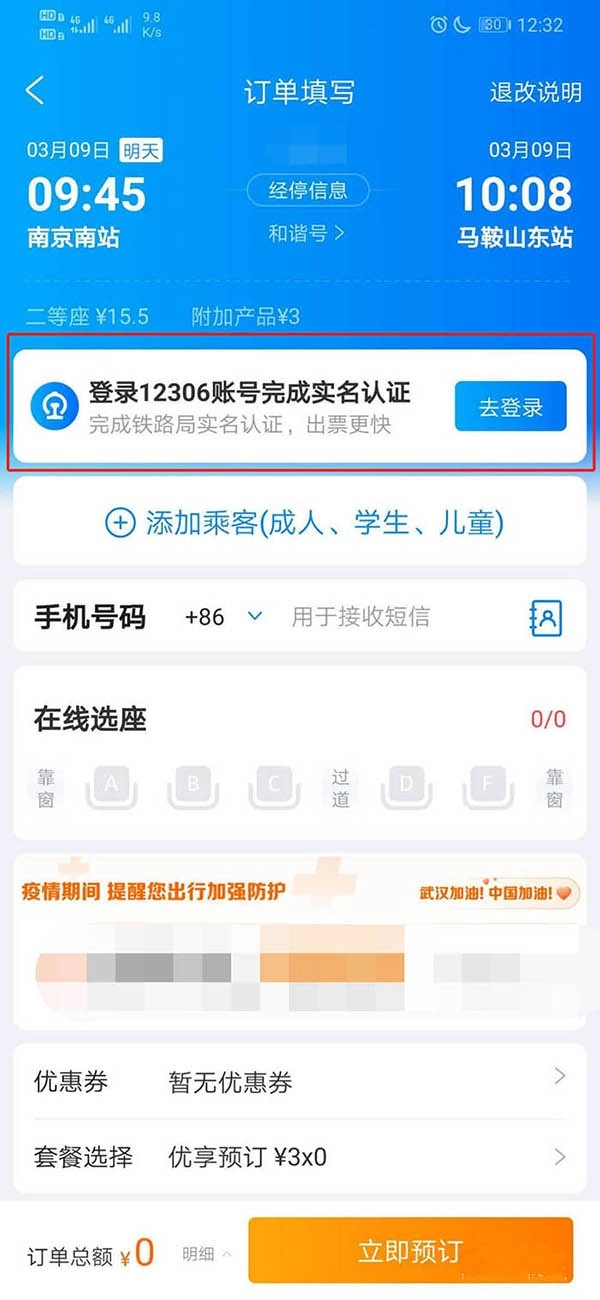
Task: View 经停信息 stop information
Action: [307, 190]
